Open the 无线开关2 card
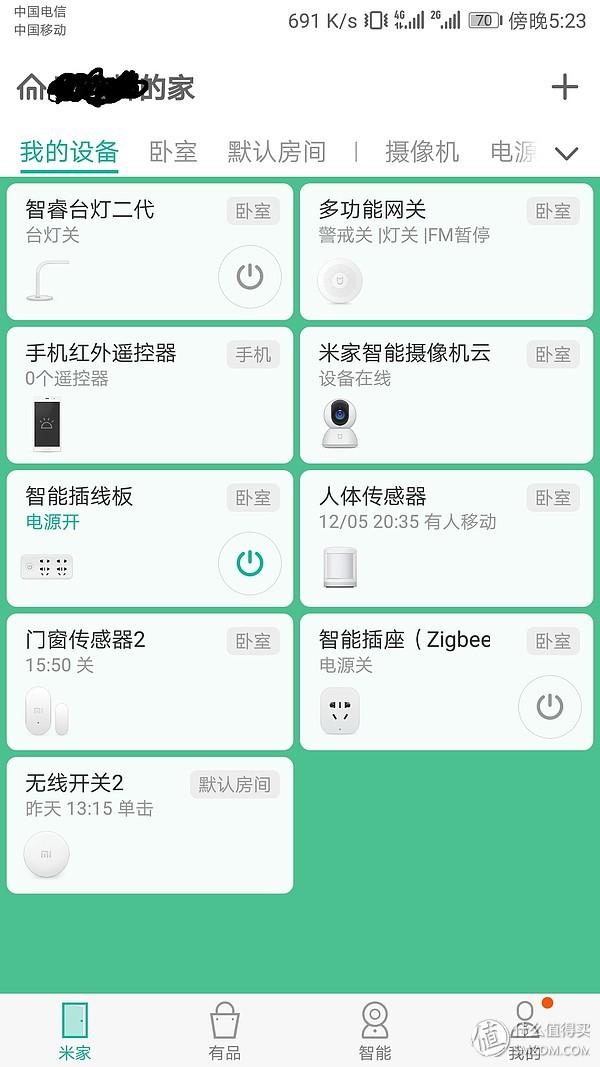The height and width of the screenshot is (1067, 600). tap(150, 825)
